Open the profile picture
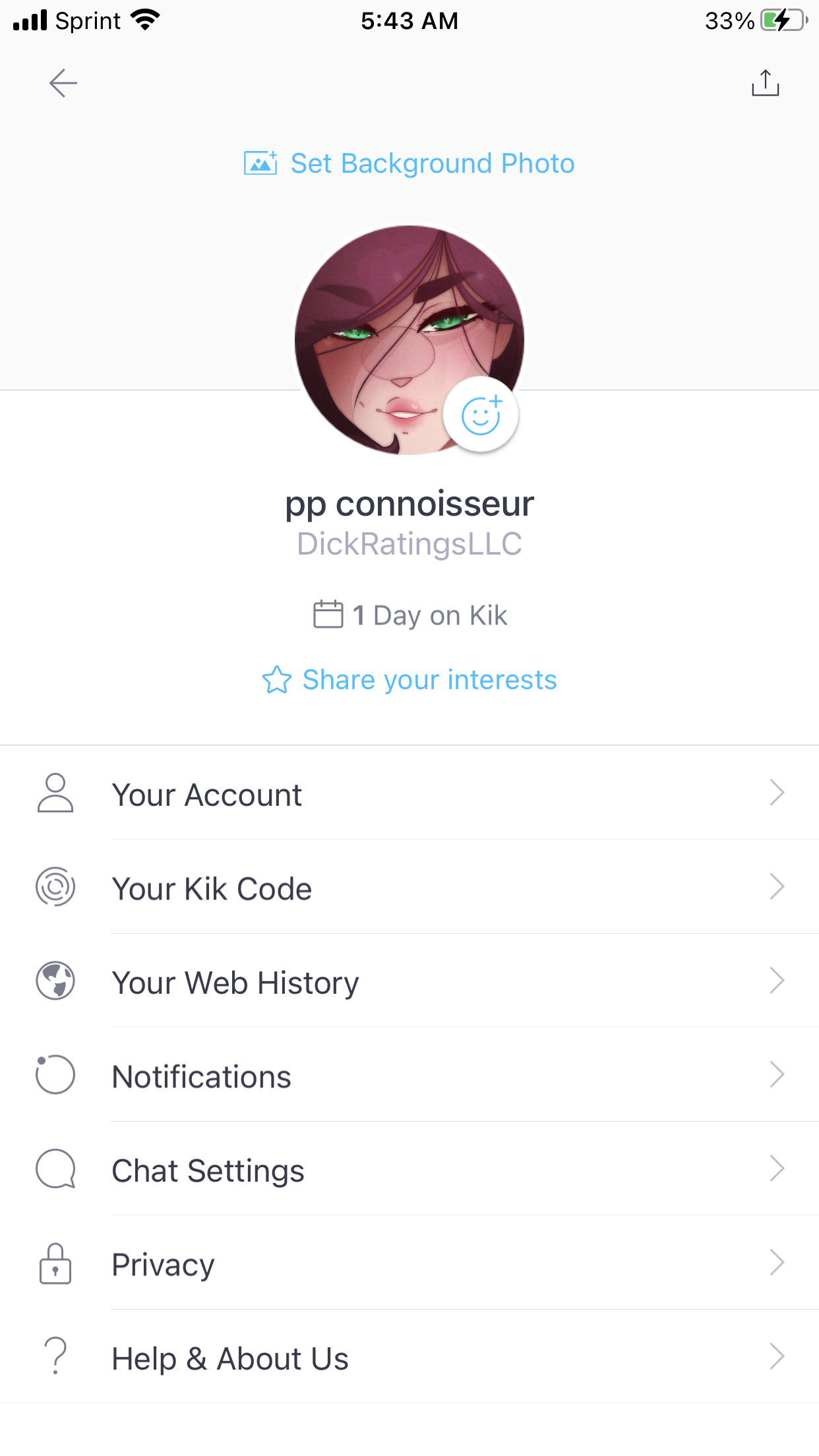Screen dimensions: 819x1456 point(409,340)
